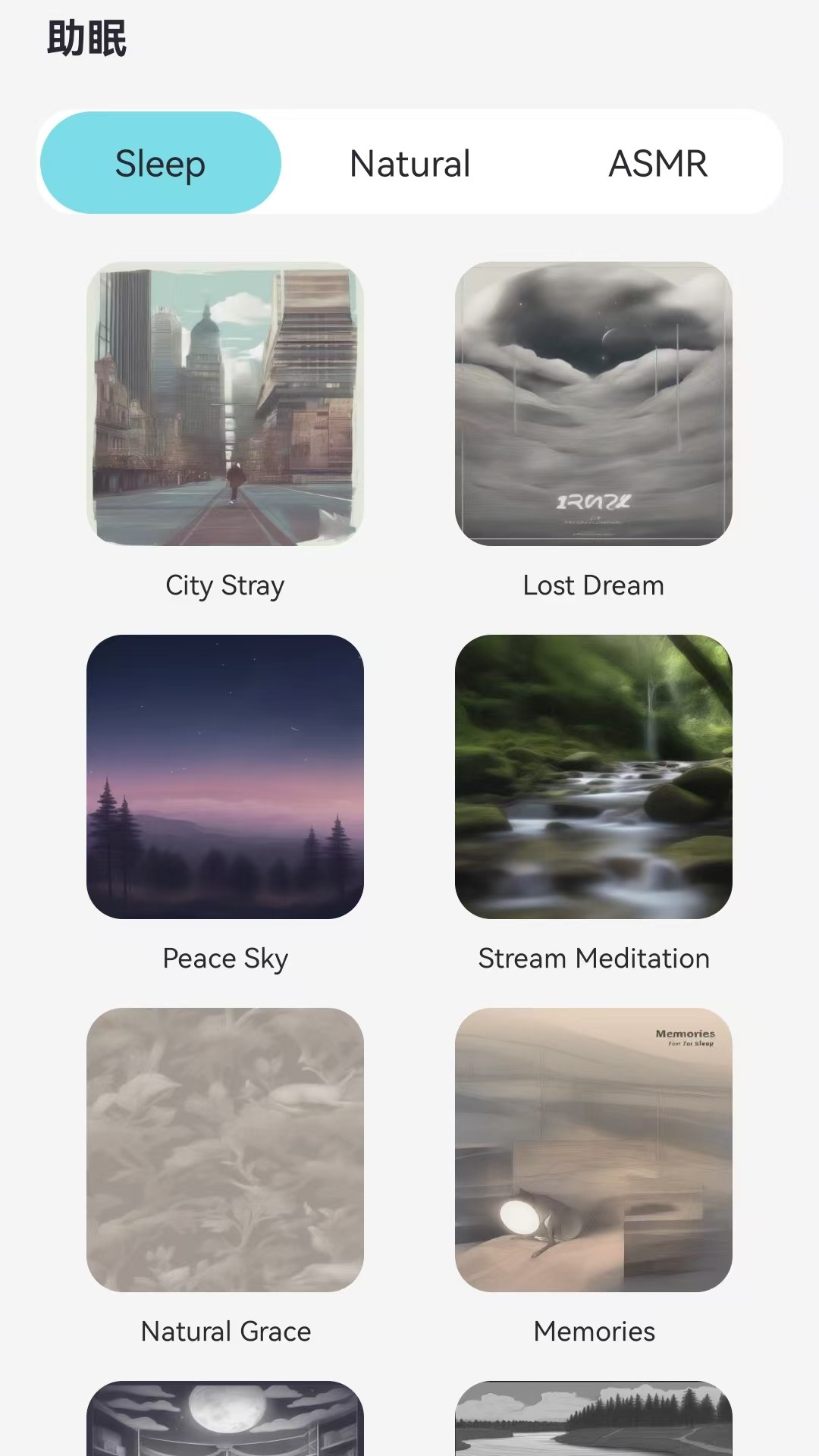Open the Peace Sky track
This screenshot has width=819, height=1456.
point(225,777)
